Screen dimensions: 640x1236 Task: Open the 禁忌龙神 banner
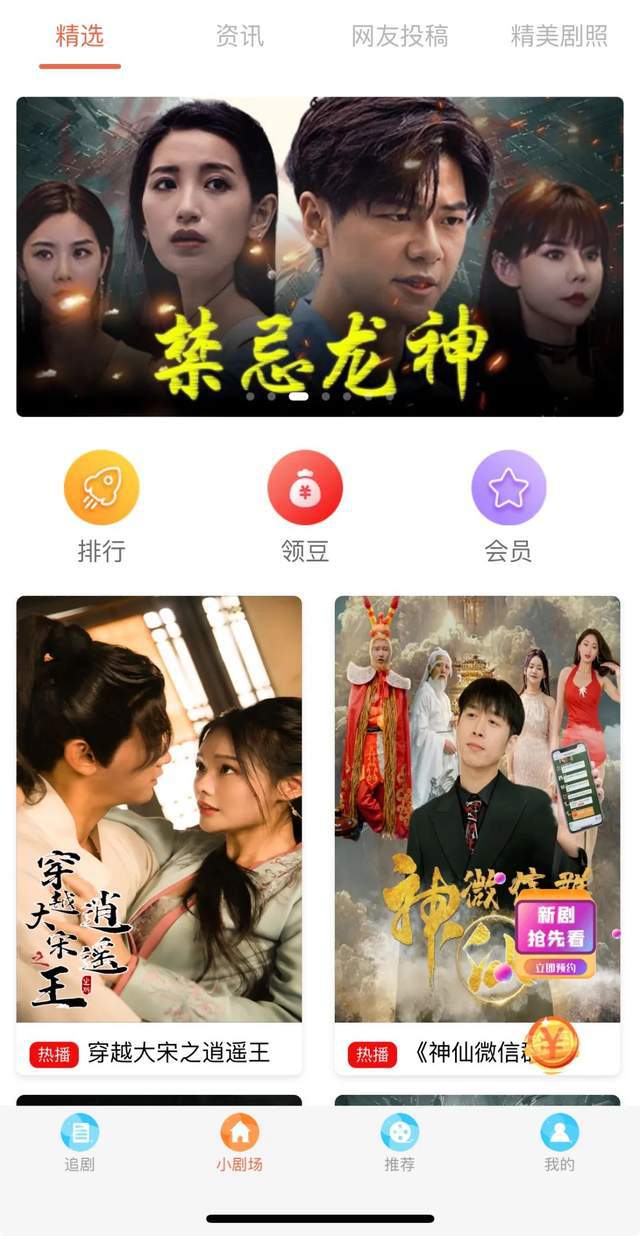pyautogui.click(x=320, y=256)
